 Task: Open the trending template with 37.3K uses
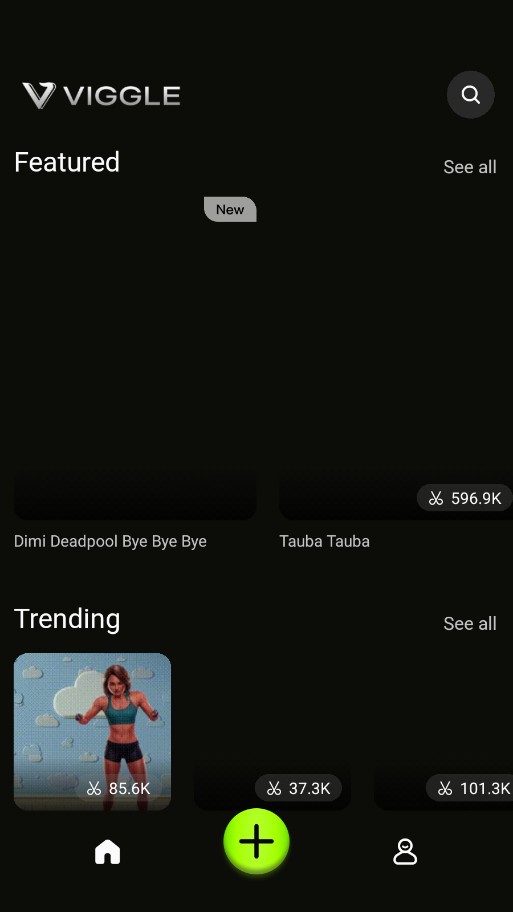(272, 732)
